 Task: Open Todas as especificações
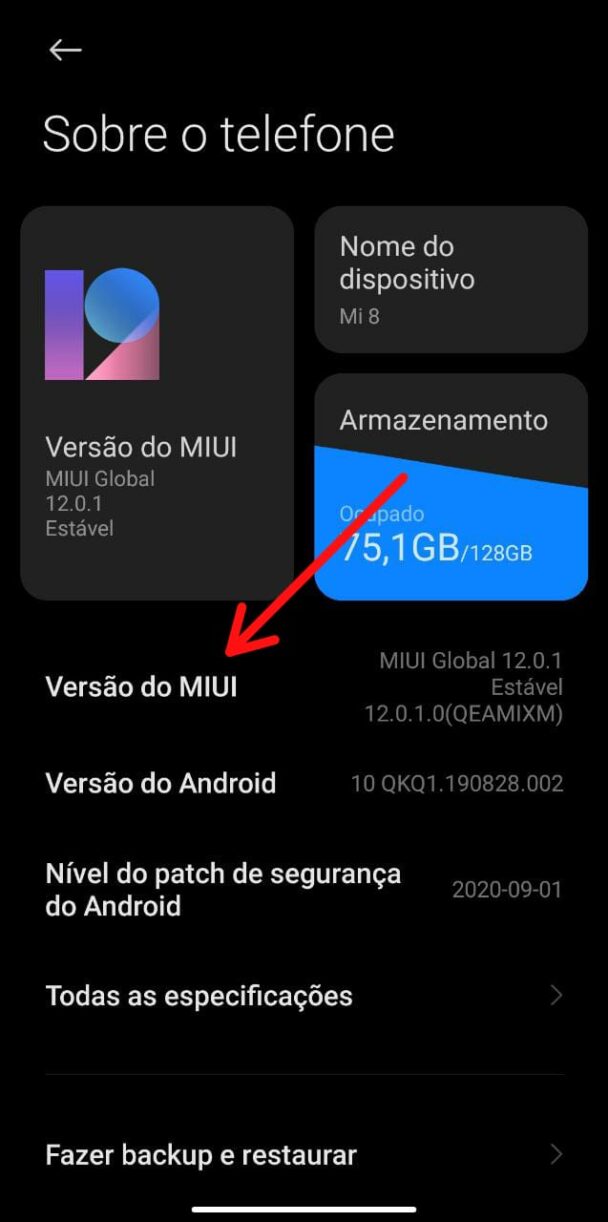pos(303,996)
